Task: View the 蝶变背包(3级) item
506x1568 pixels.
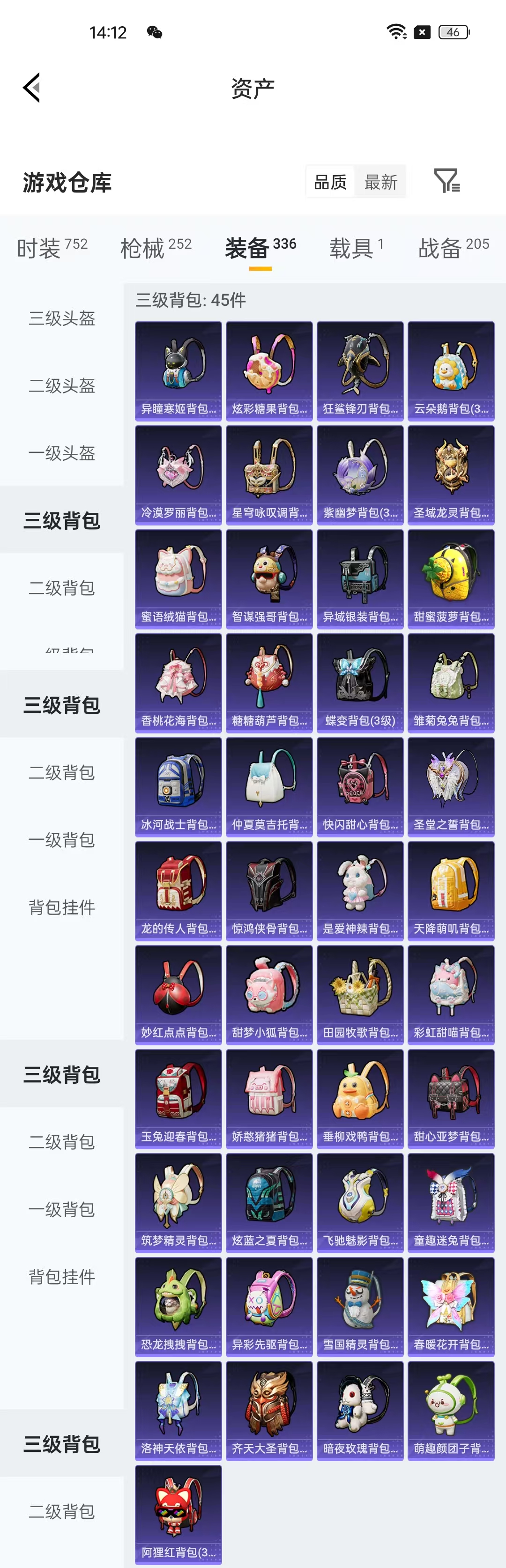Action: pyautogui.click(x=360, y=683)
